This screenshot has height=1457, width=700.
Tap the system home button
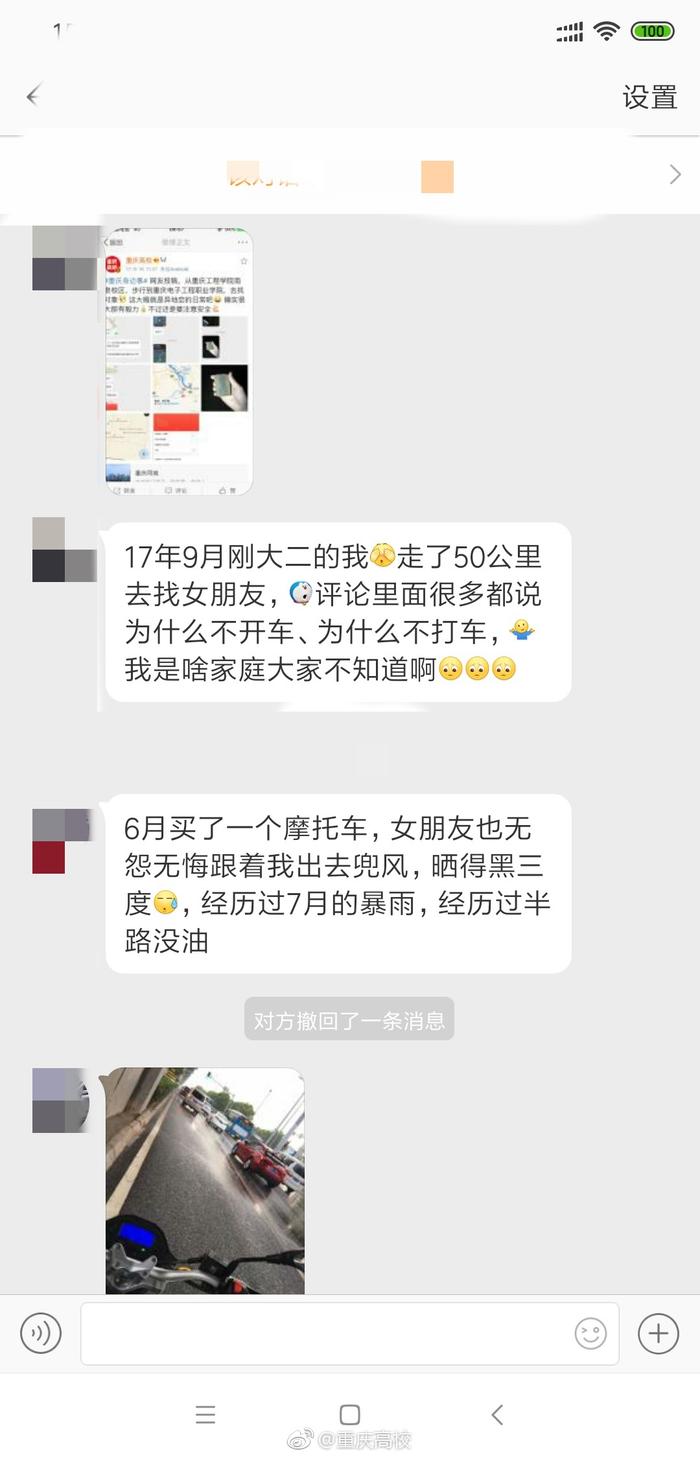350,1414
